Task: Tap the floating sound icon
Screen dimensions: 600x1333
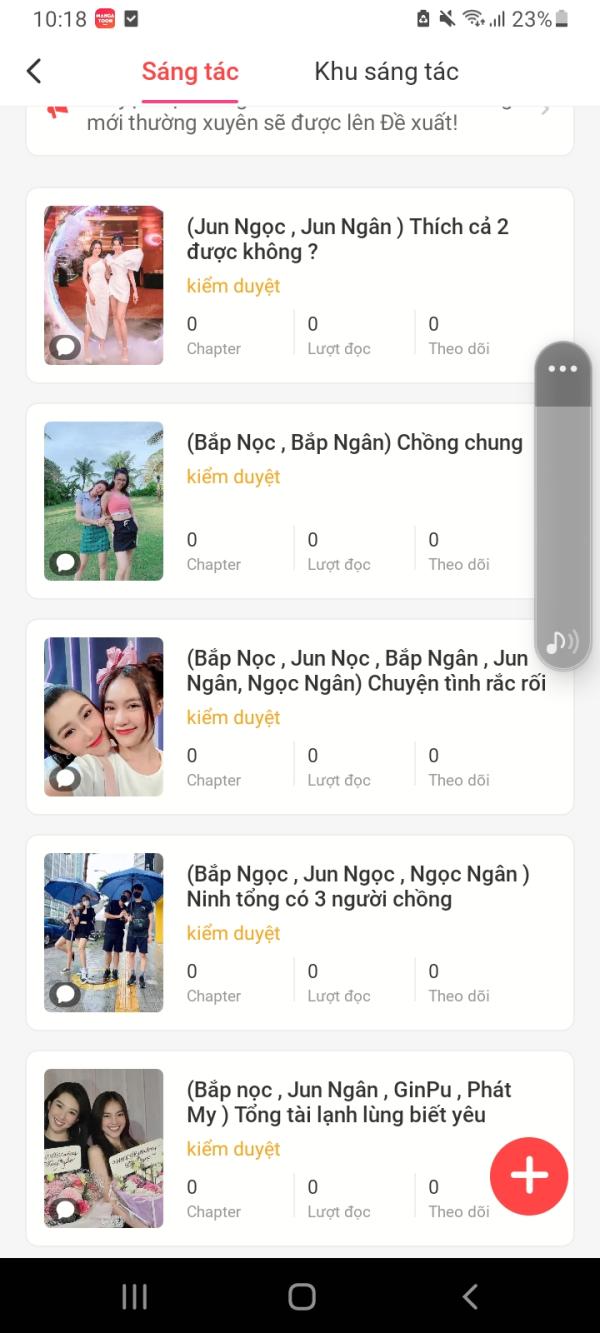Action: 562,642
